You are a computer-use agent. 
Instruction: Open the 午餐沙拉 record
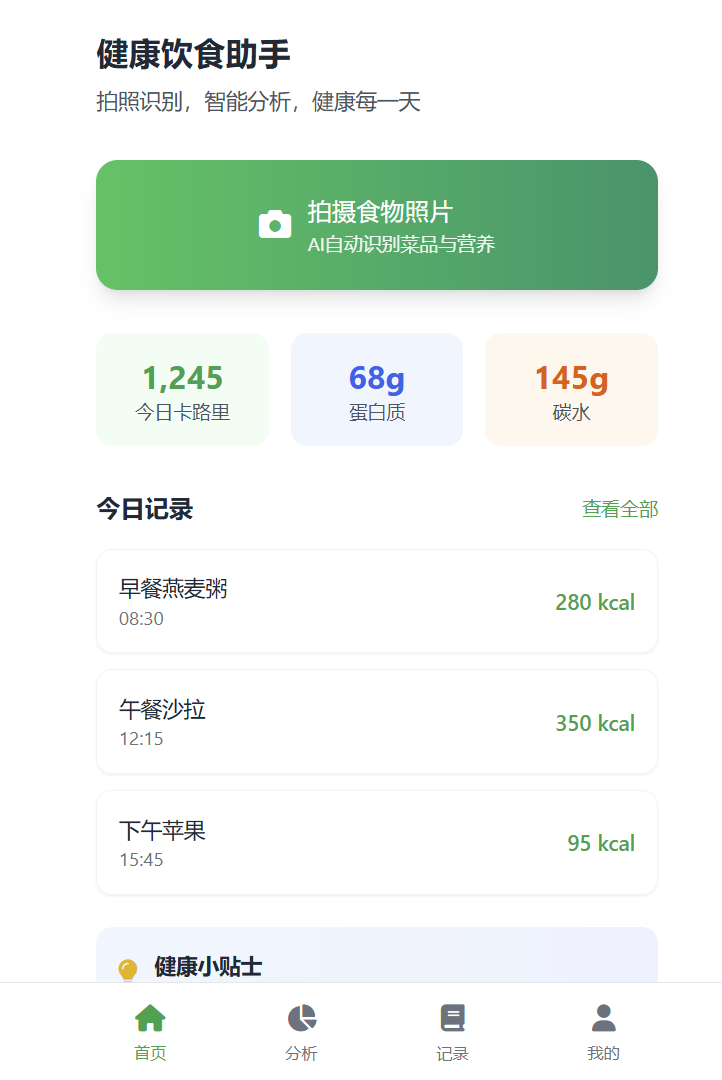(x=376, y=722)
